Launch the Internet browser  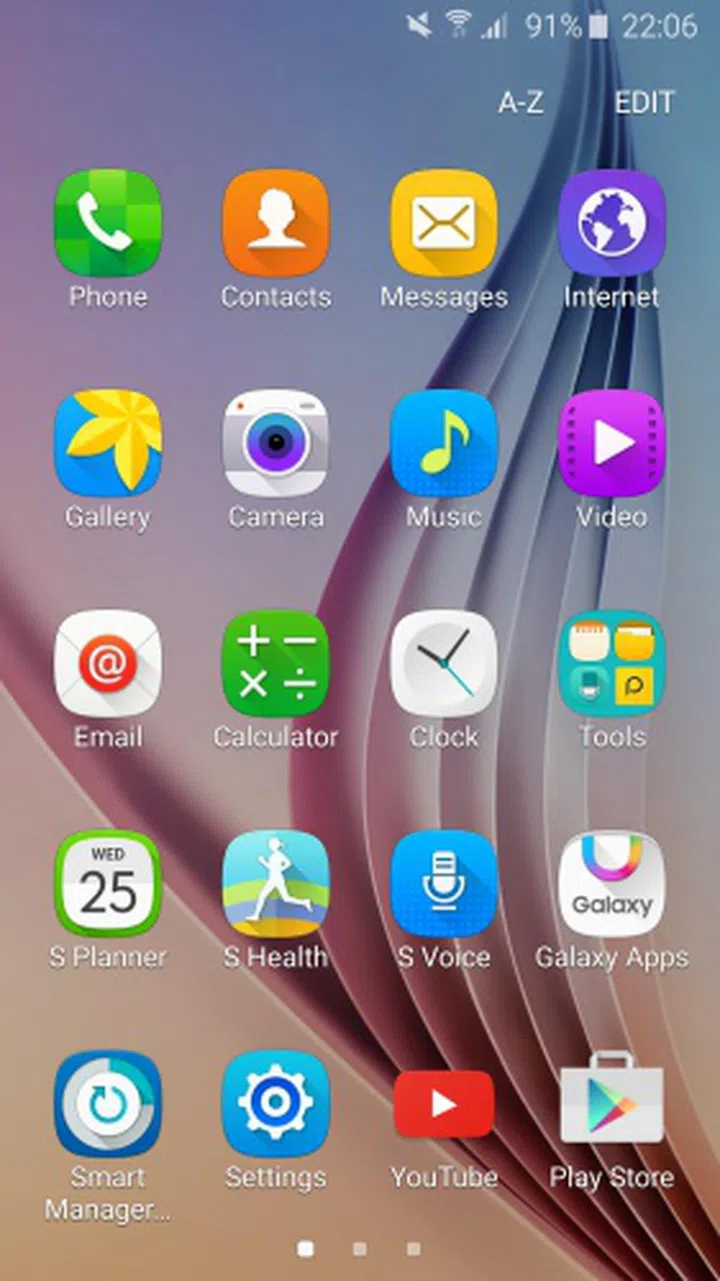pyautogui.click(x=611, y=223)
